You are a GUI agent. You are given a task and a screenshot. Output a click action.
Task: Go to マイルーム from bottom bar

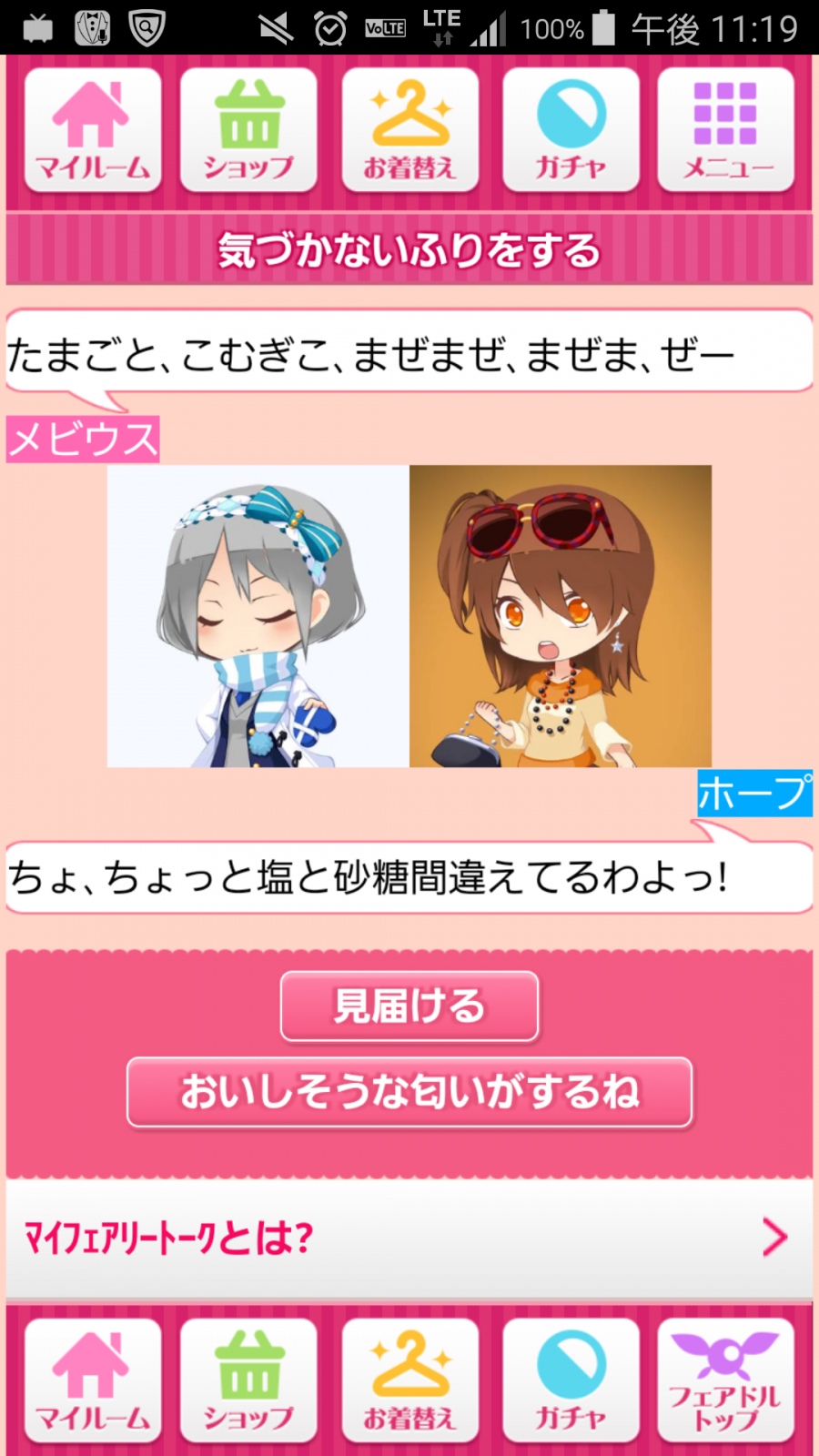93,1380
